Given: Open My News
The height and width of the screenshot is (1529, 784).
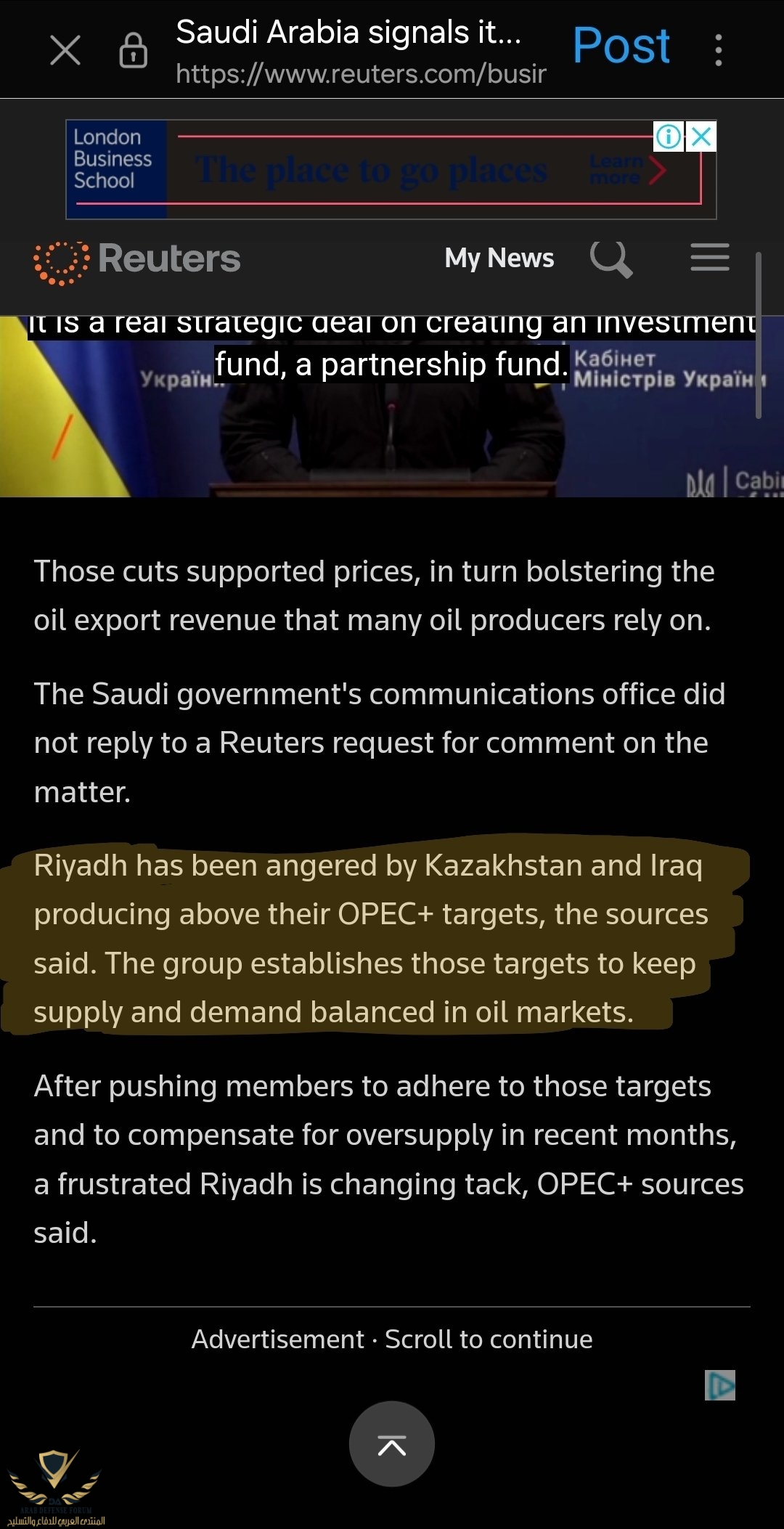Looking at the screenshot, I should coord(499,258).
